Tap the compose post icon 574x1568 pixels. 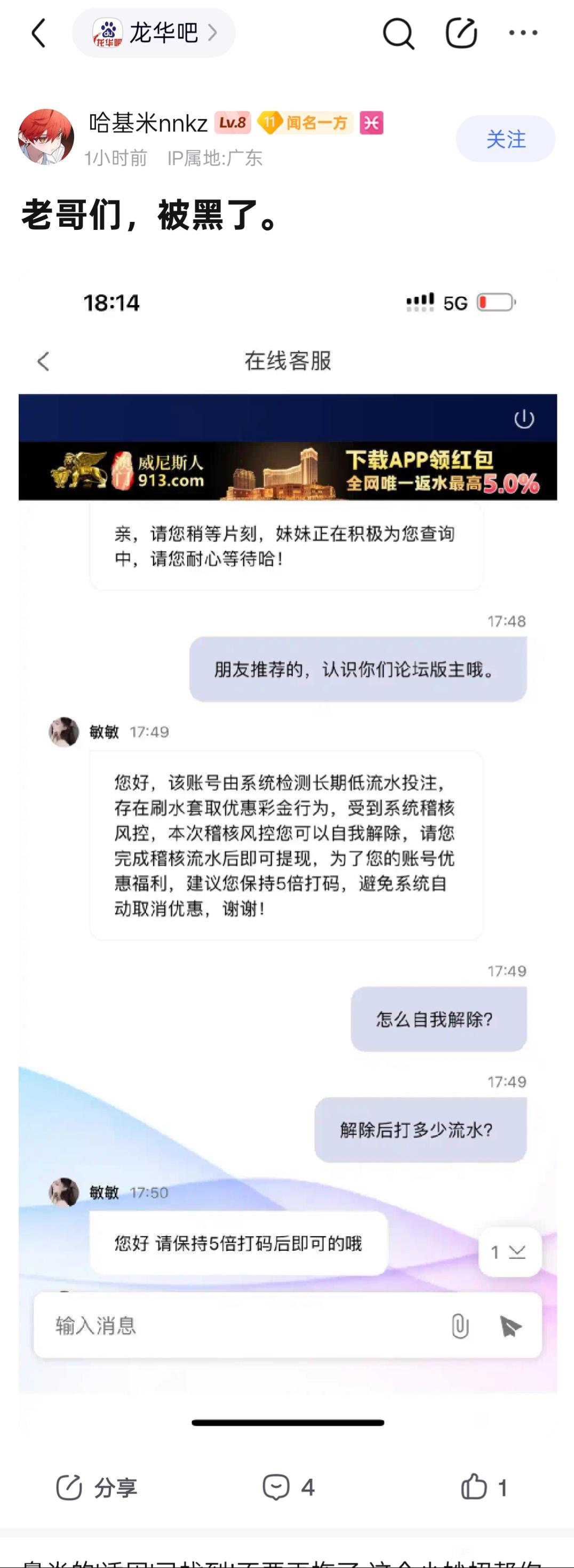(x=461, y=33)
